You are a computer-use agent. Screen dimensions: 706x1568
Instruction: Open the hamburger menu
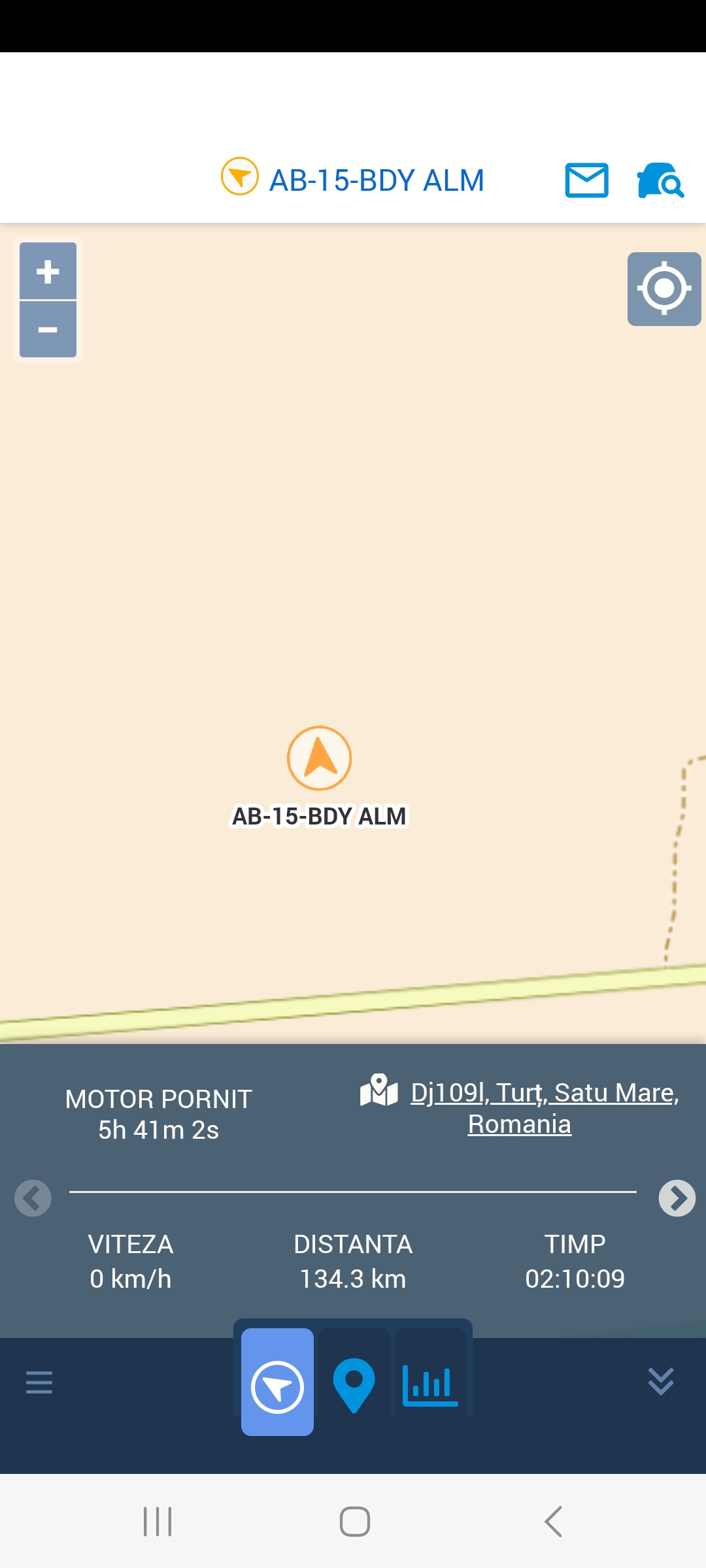point(39,1382)
